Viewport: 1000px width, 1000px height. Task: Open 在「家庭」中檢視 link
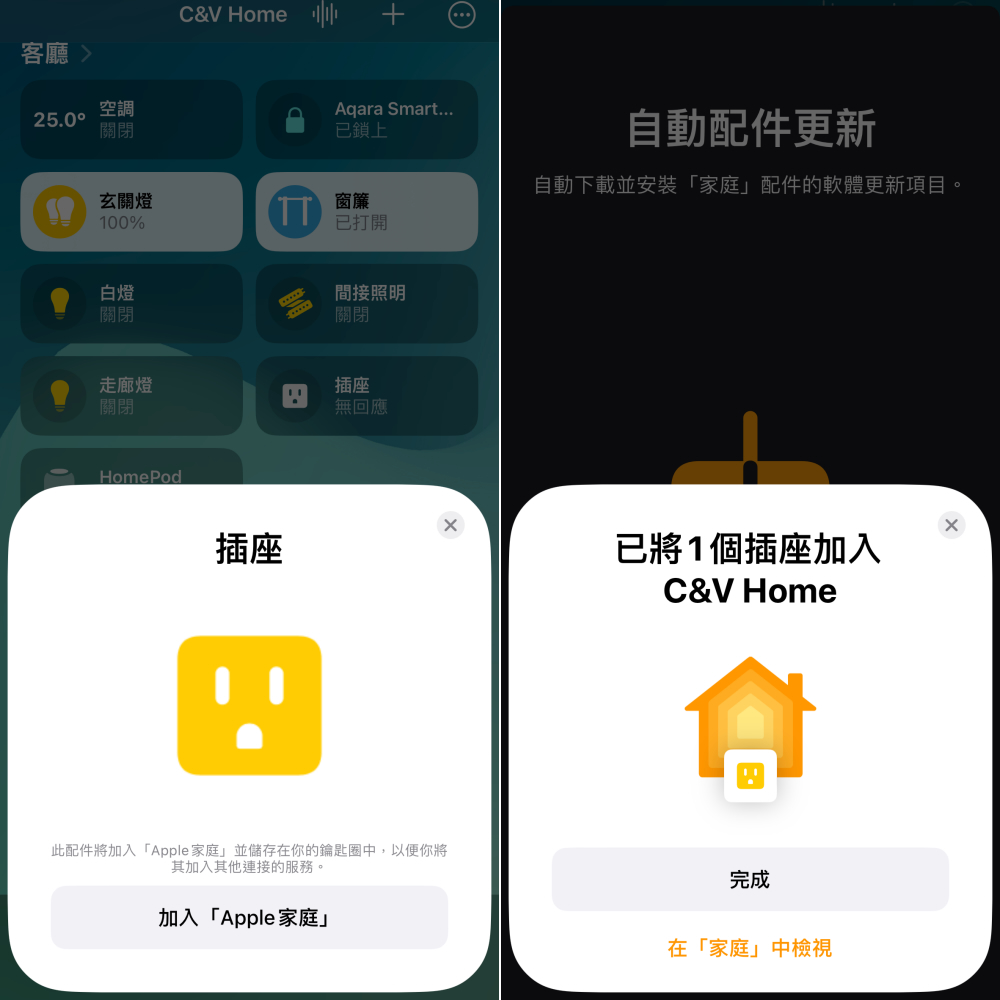[749, 948]
